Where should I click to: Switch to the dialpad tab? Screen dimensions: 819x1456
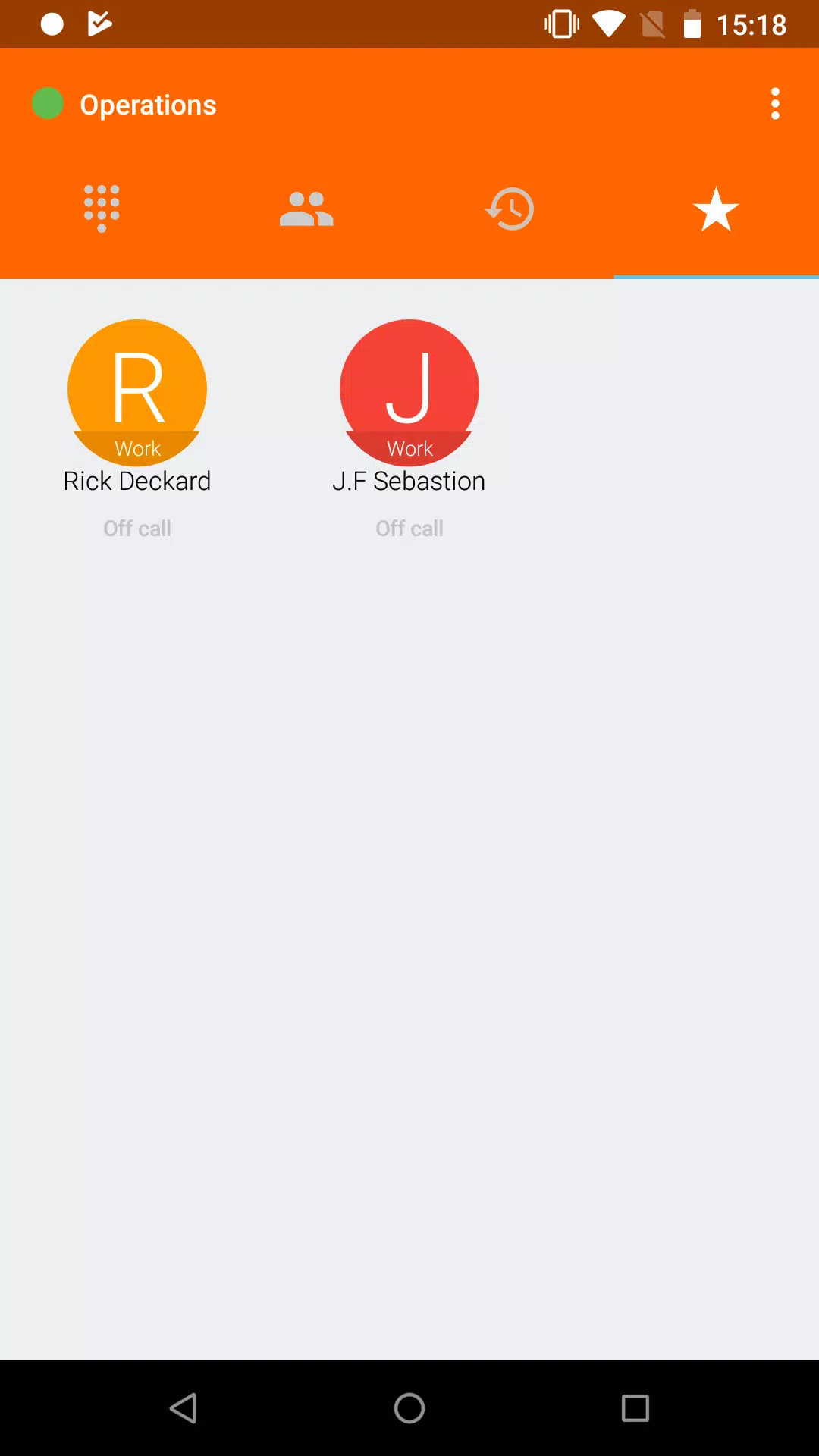(x=102, y=209)
